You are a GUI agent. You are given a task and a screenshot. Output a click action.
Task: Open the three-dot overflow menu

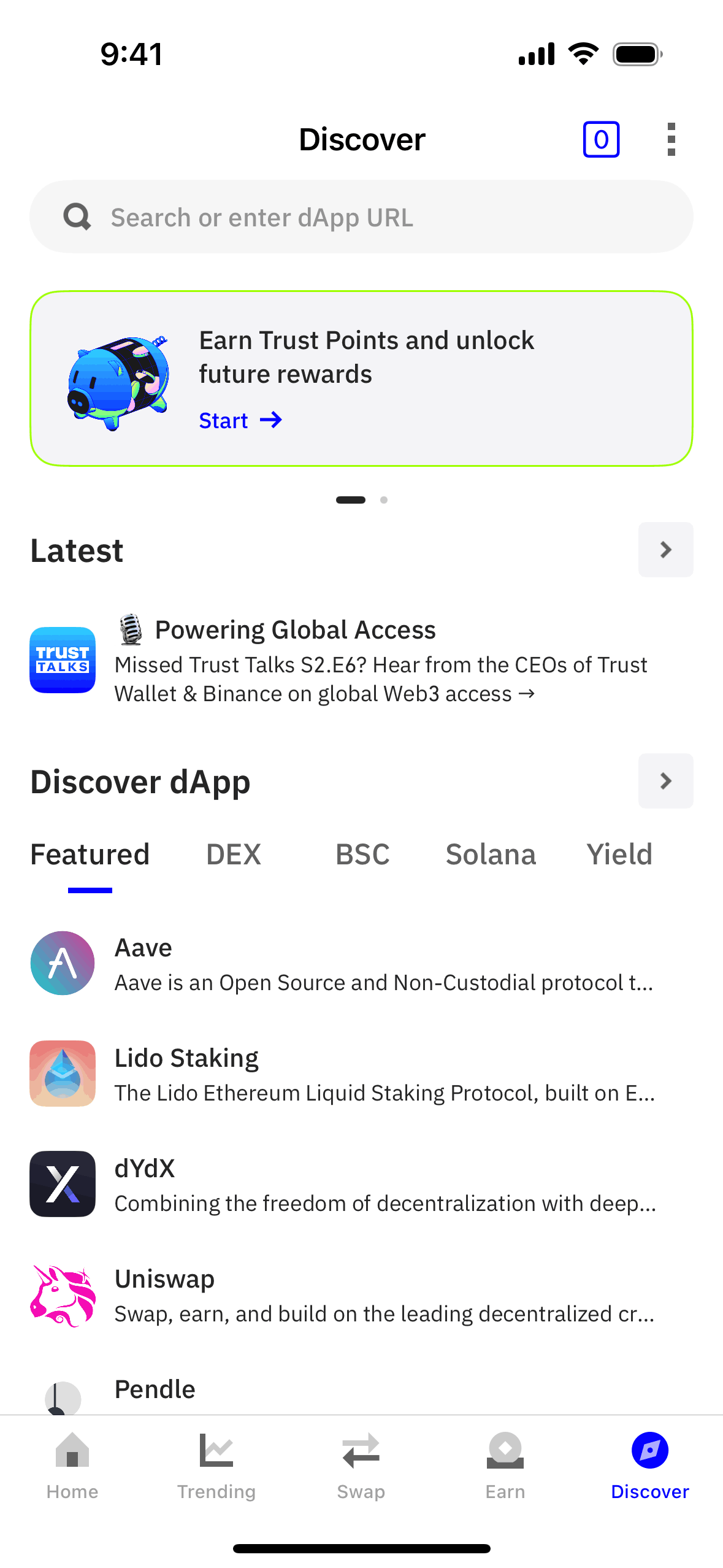tap(670, 140)
